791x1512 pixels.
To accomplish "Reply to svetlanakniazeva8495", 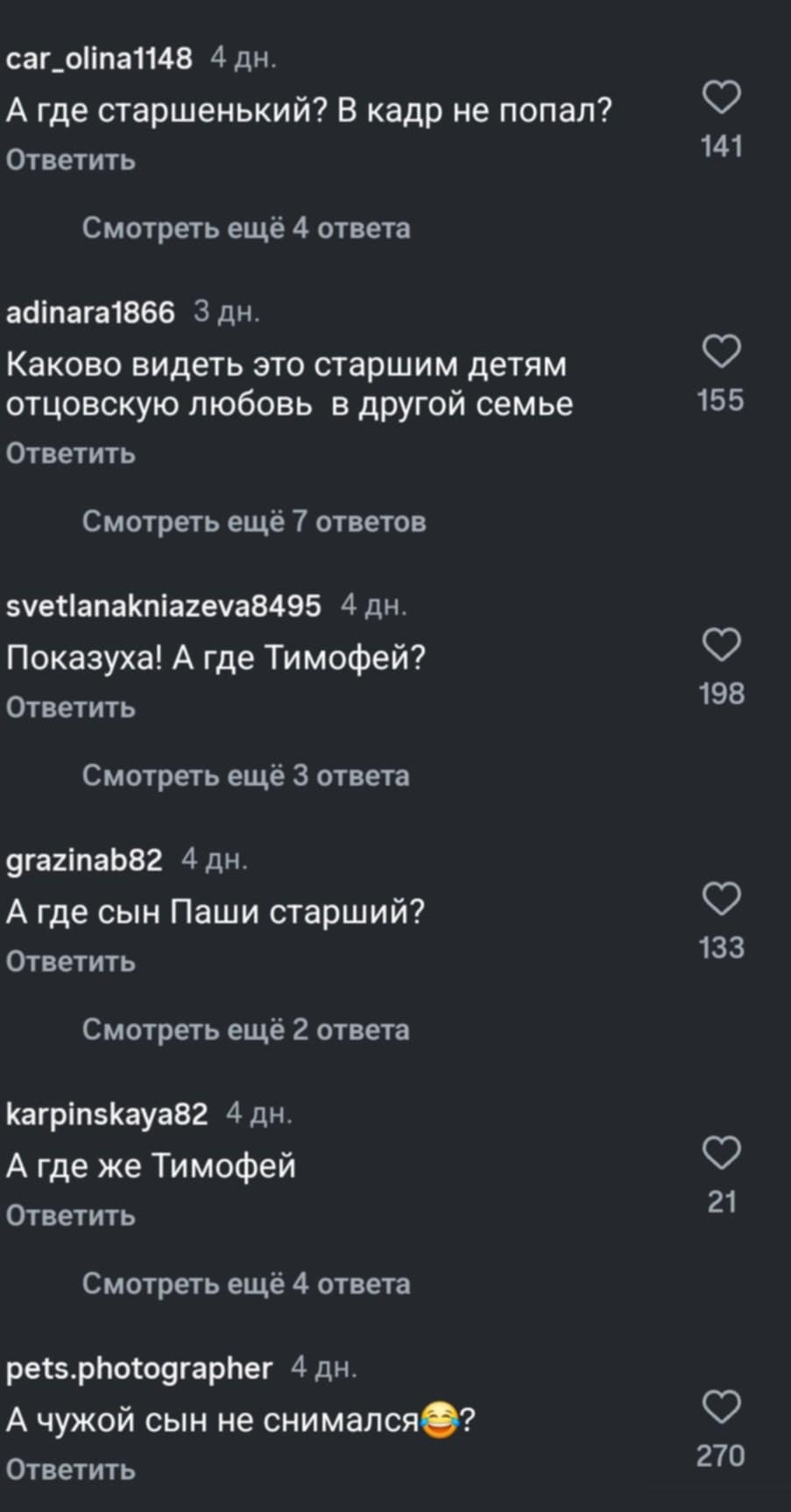I will (x=71, y=708).
